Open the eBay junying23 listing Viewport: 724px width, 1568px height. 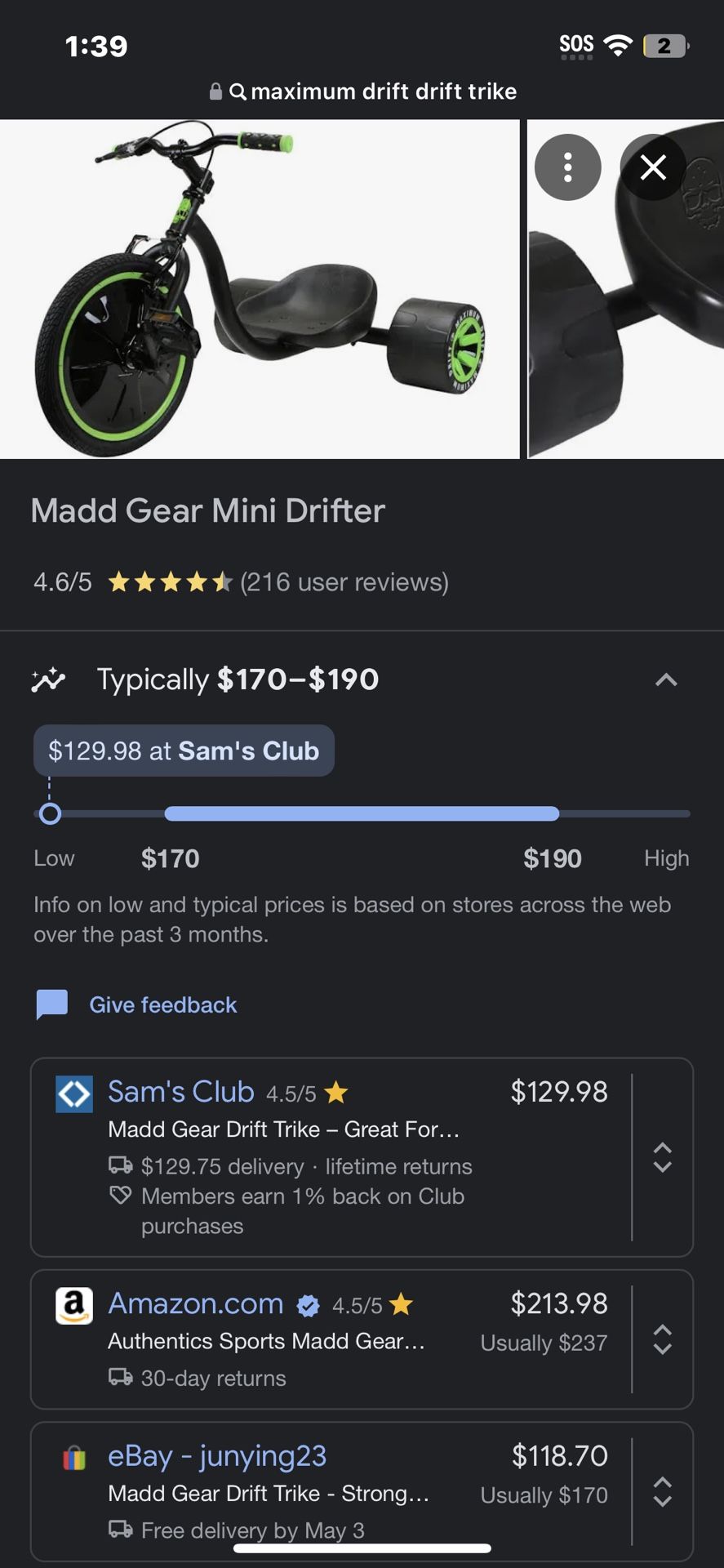331,1491
